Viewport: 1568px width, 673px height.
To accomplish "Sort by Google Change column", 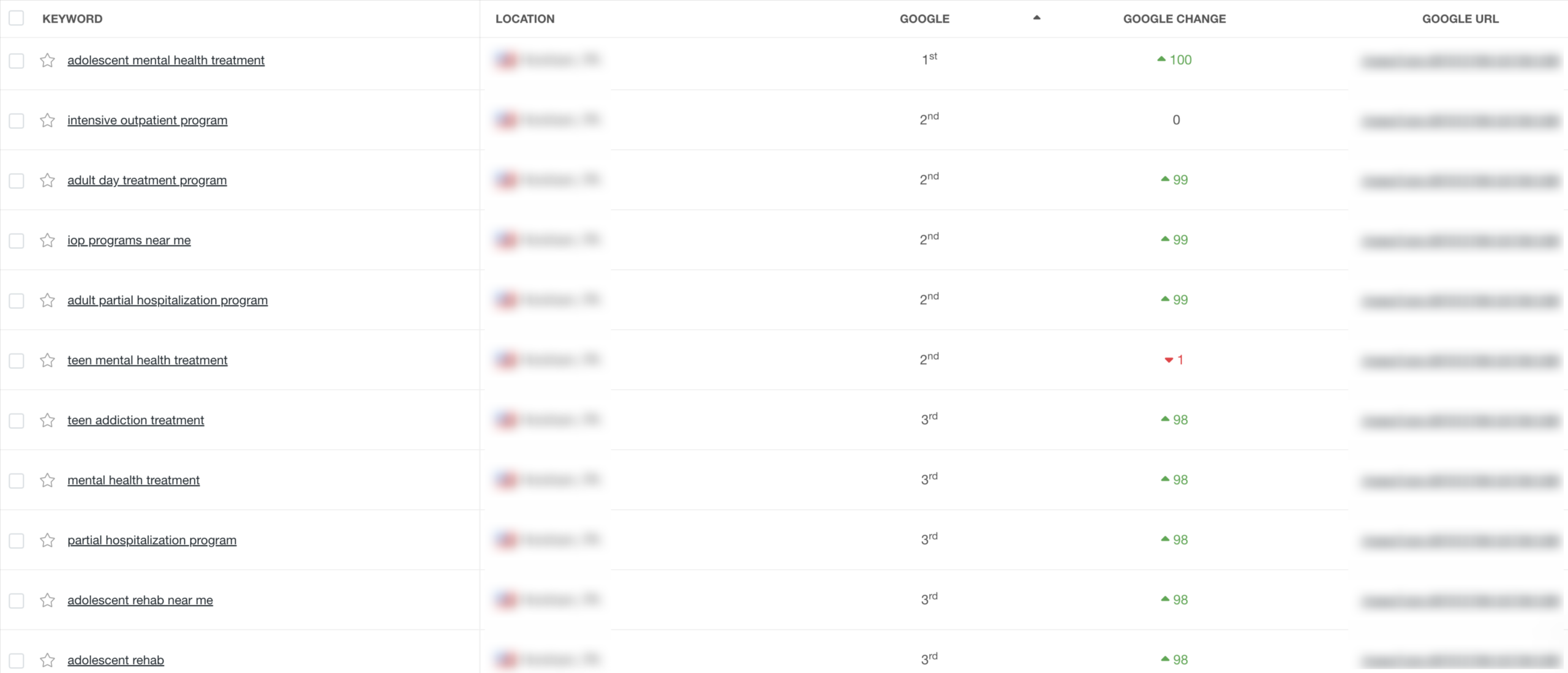I will (x=1174, y=19).
